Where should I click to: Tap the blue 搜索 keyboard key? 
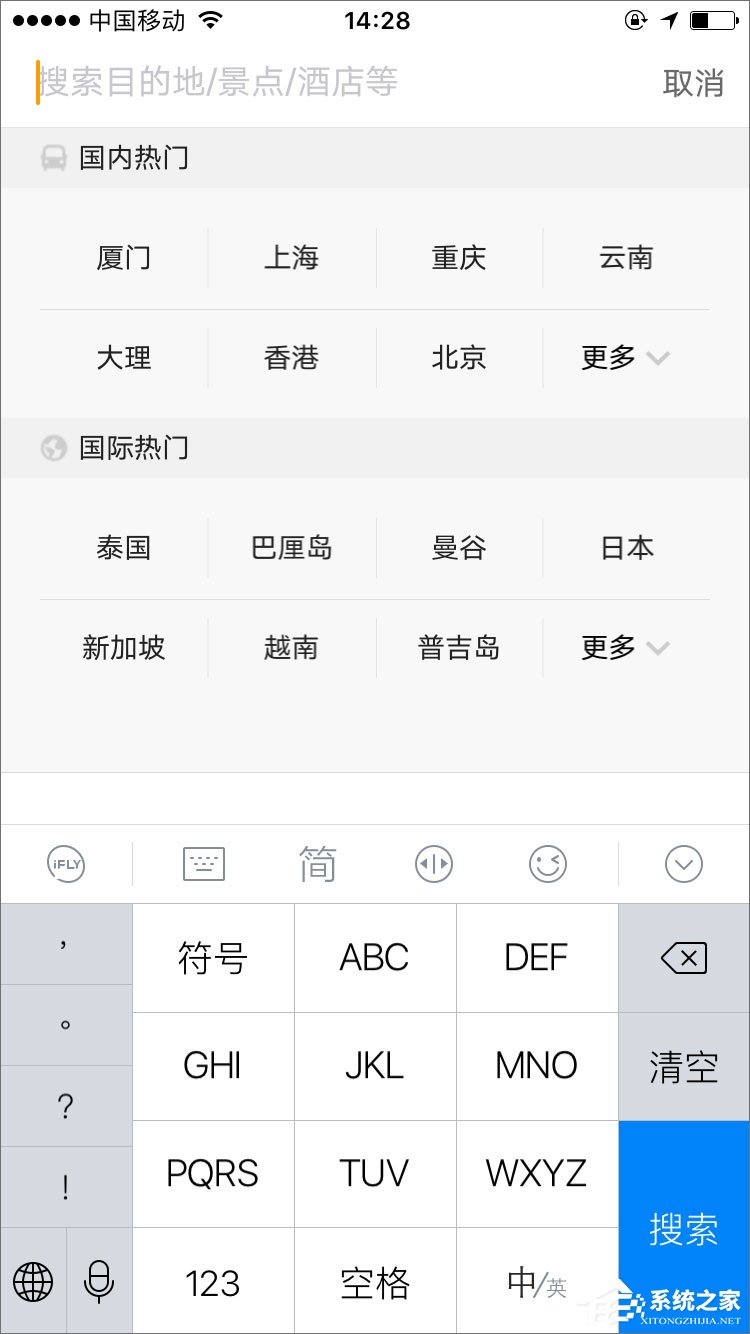pos(683,1227)
